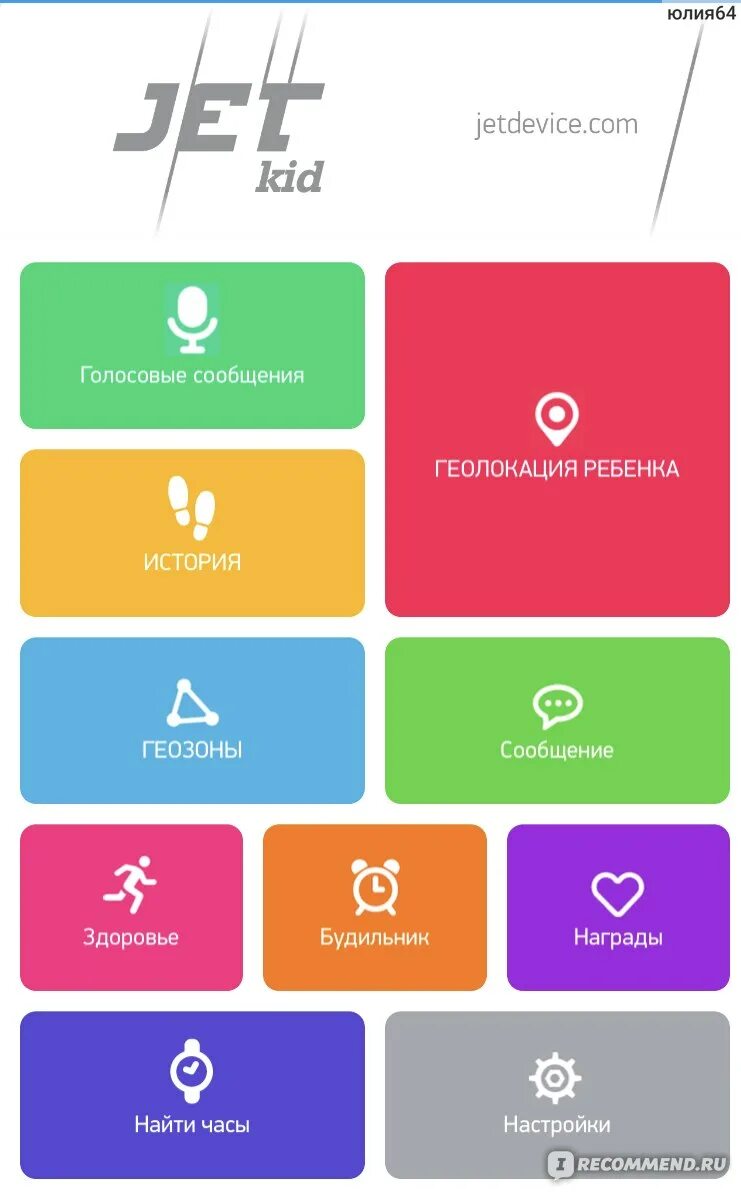Click the microphone icon on voice messages tile
Viewport: 741px width, 1192px height.
point(192,319)
